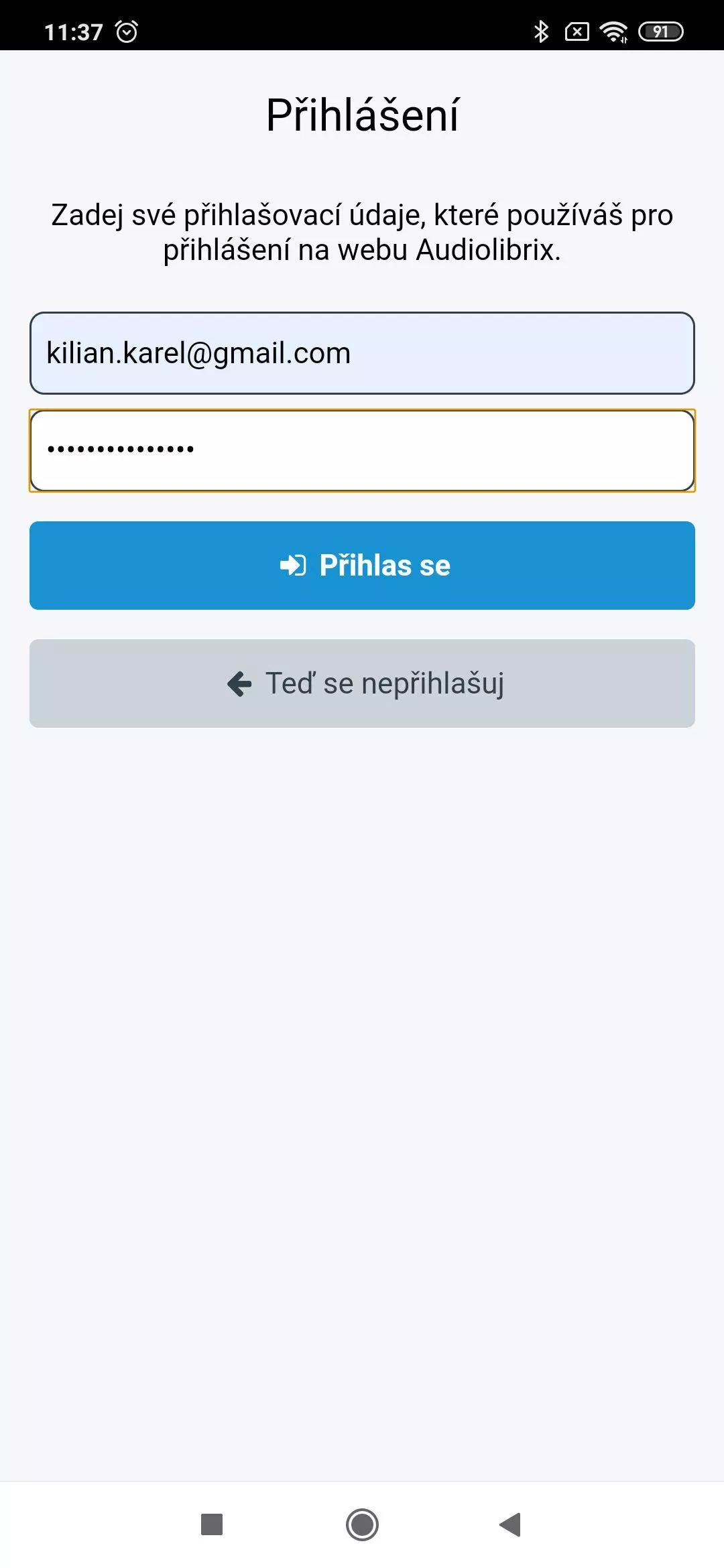Image resolution: width=724 pixels, height=1568 pixels.
Task: Go back using system back button
Action: (511, 1524)
